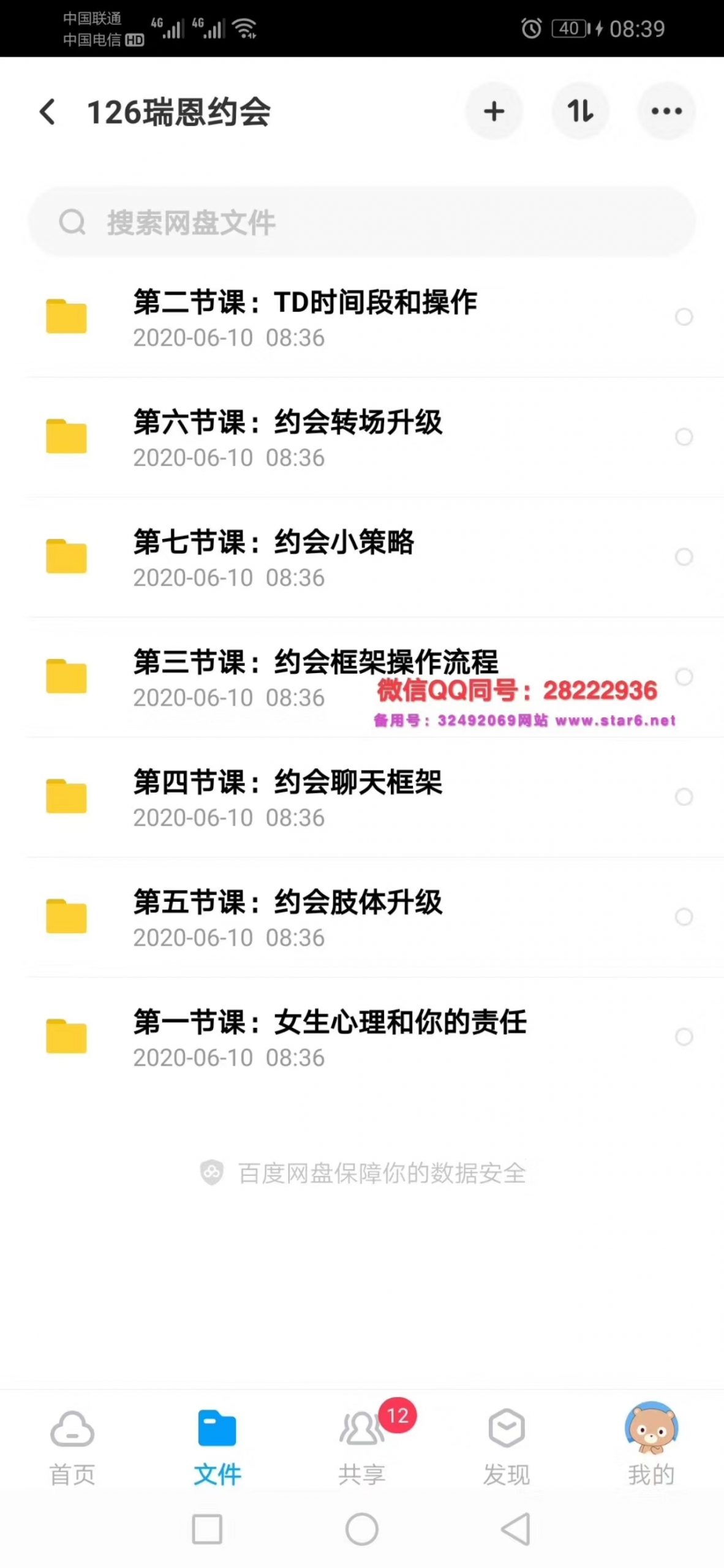Viewport: 724px width, 1568px height.
Task: Open the sort order icon
Action: 580,111
